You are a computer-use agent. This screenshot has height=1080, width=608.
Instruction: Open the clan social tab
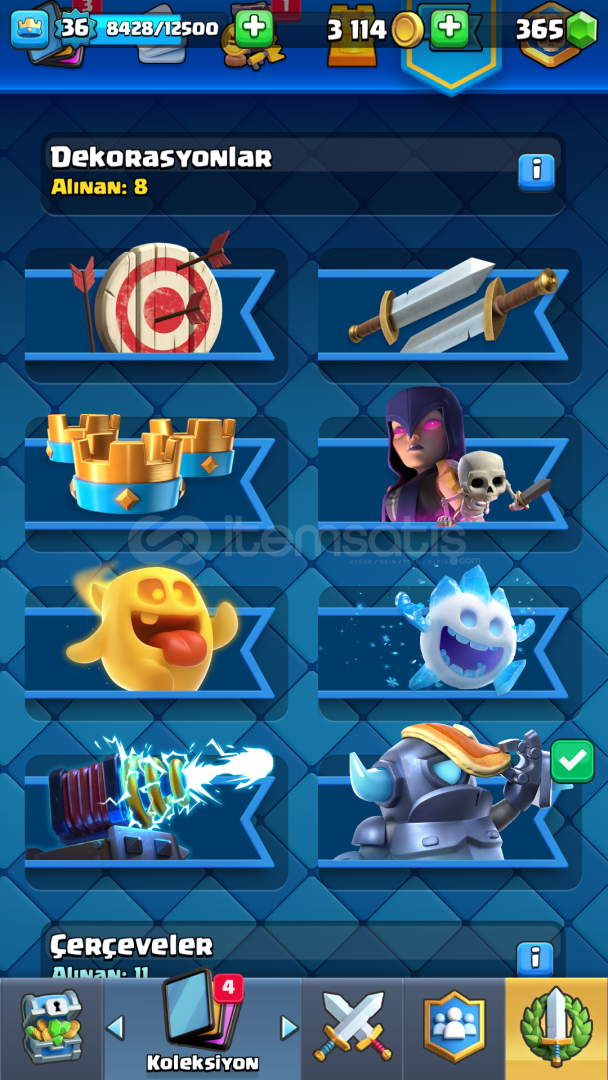(x=454, y=1028)
